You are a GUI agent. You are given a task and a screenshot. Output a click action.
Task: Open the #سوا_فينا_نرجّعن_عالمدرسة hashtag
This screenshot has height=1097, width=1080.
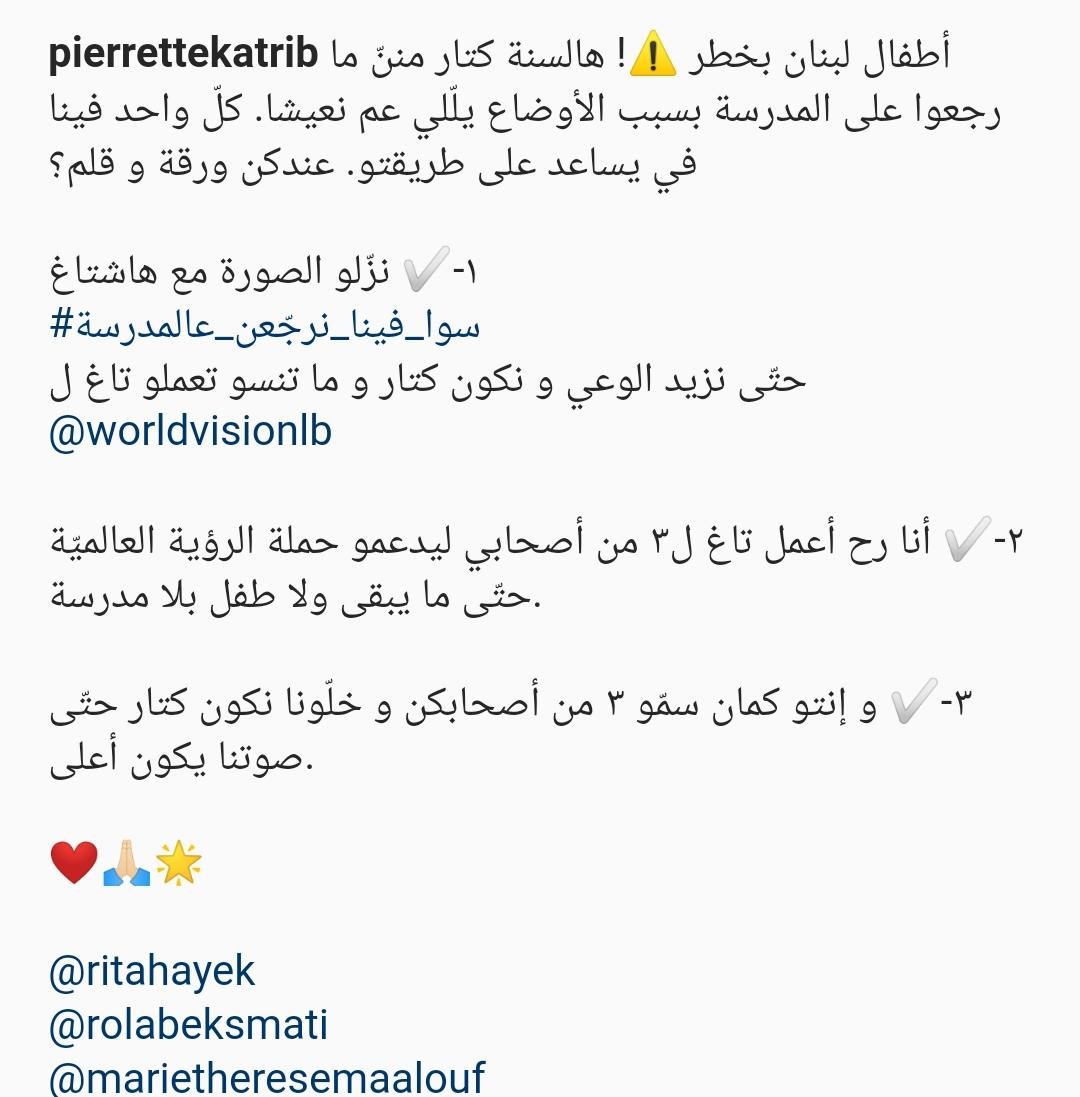coord(265,326)
